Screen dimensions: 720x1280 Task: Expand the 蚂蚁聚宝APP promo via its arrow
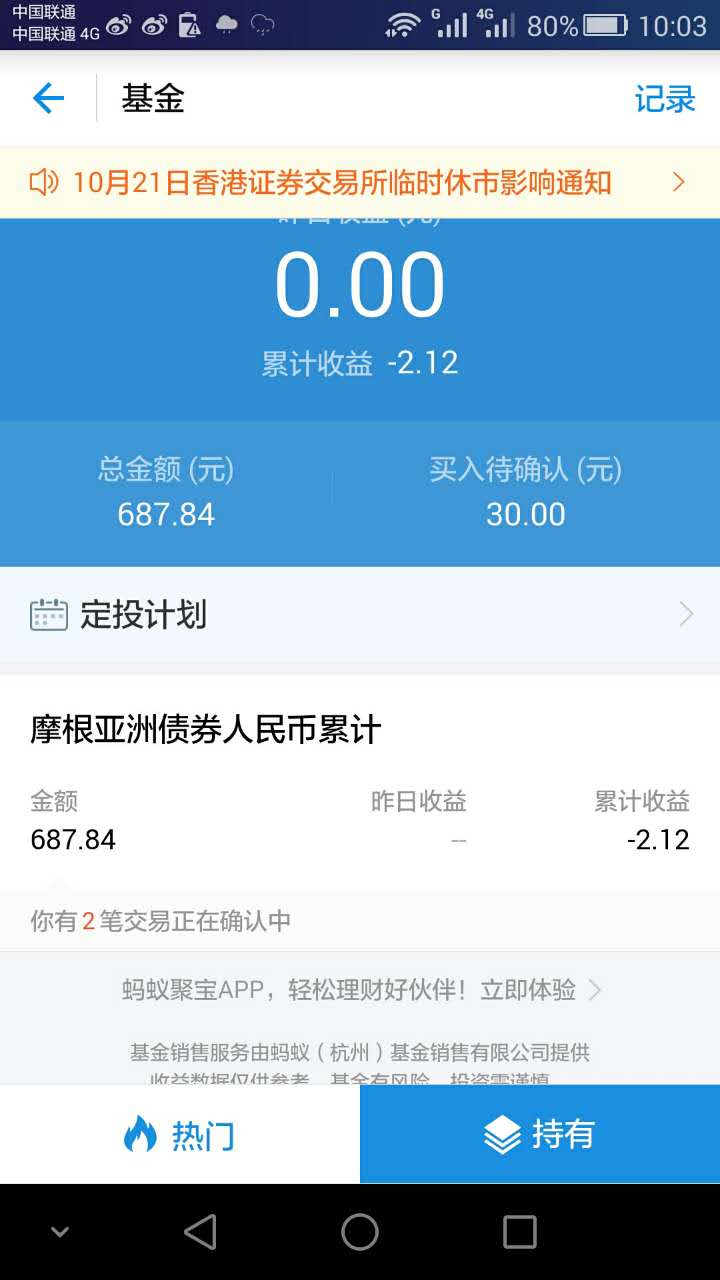(596, 989)
